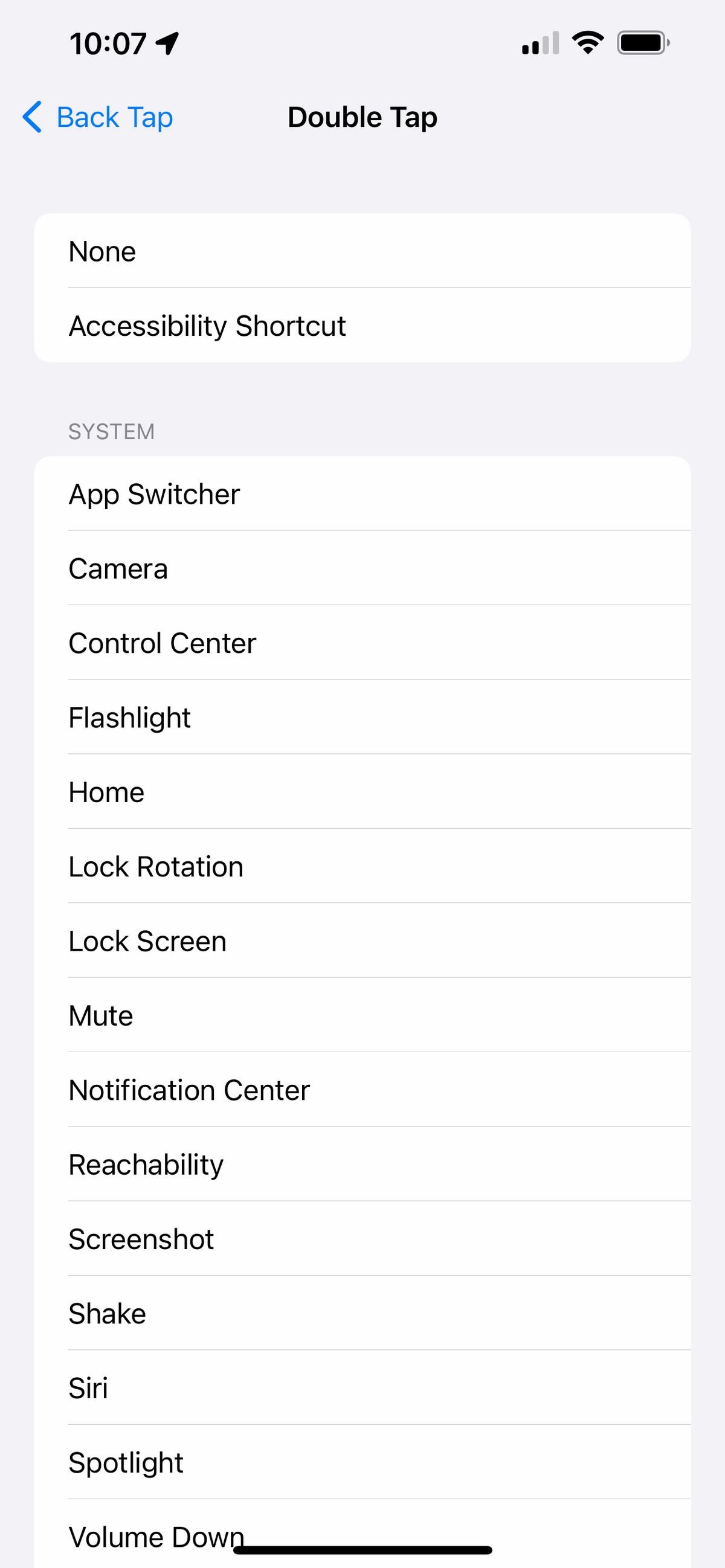Assign Camera to Double Tap

362,568
